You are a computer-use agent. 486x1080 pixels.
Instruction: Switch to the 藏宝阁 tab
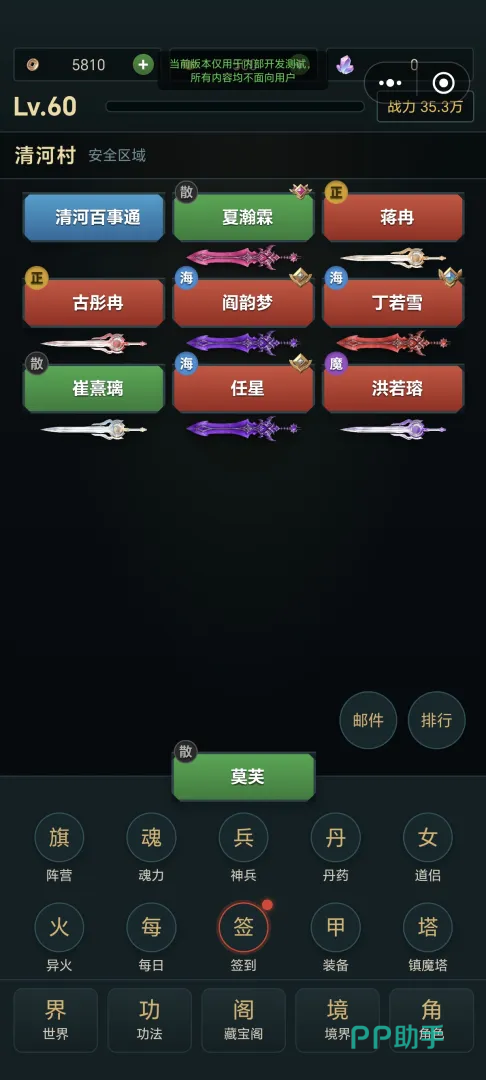(244, 1020)
